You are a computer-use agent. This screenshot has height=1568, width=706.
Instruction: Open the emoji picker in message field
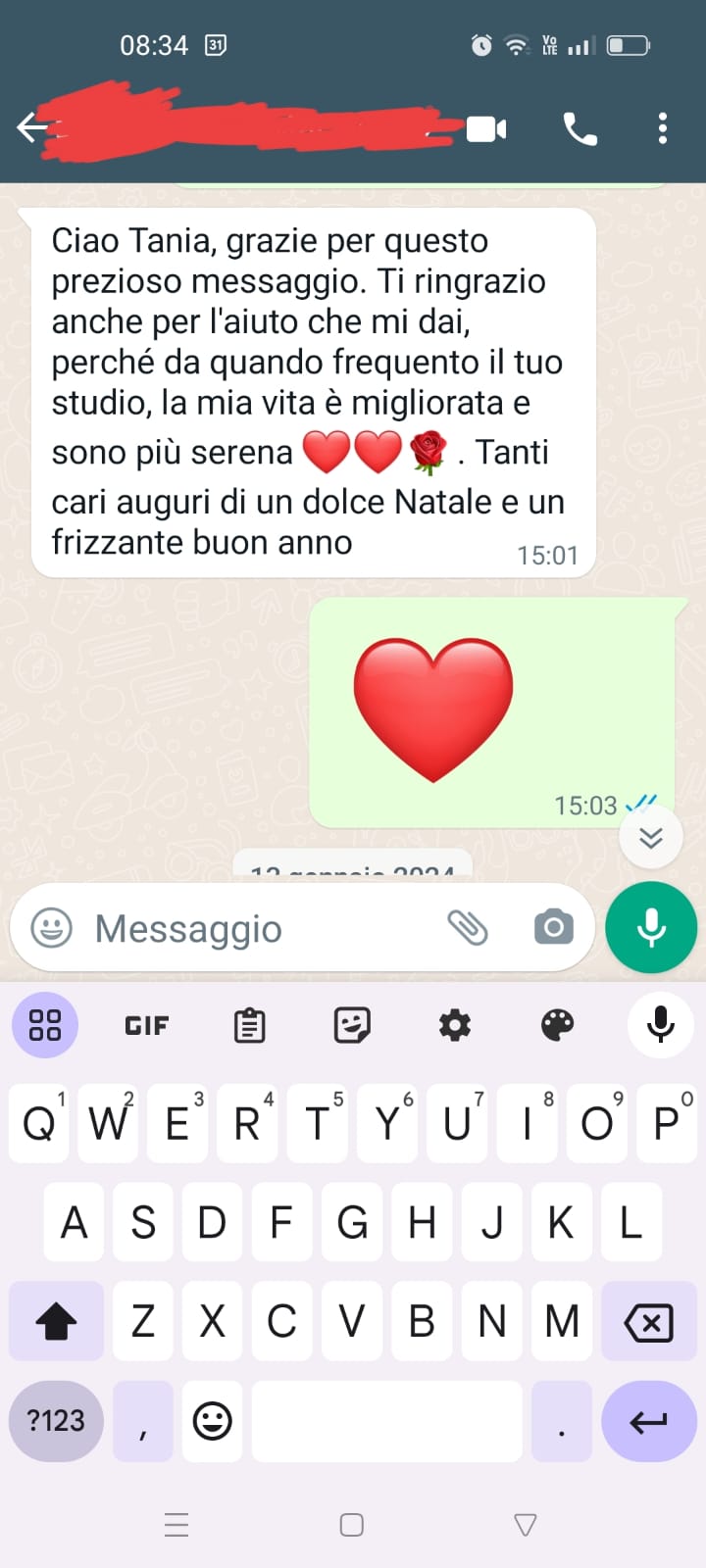[51, 927]
